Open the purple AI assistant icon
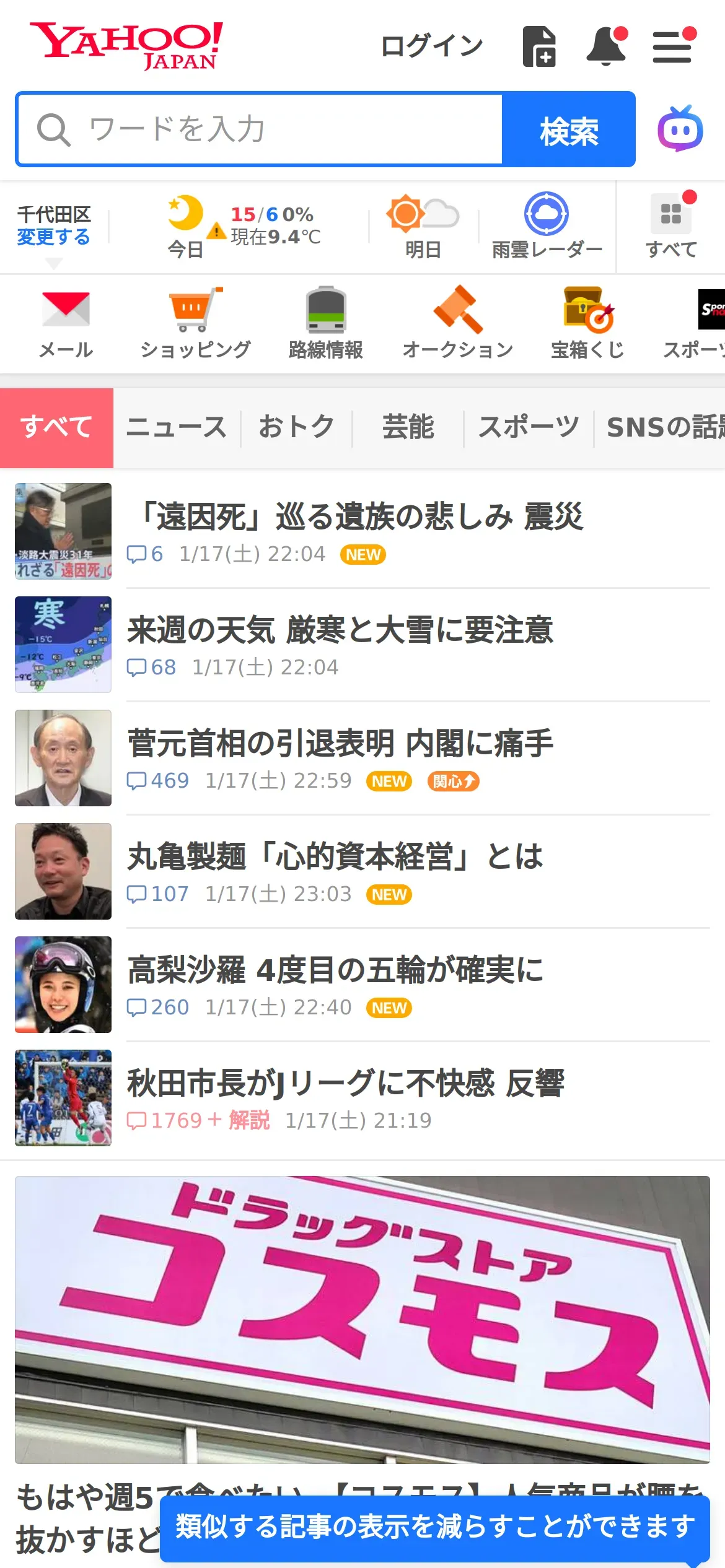The height and width of the screenshot is (1568, 725). 680,129
